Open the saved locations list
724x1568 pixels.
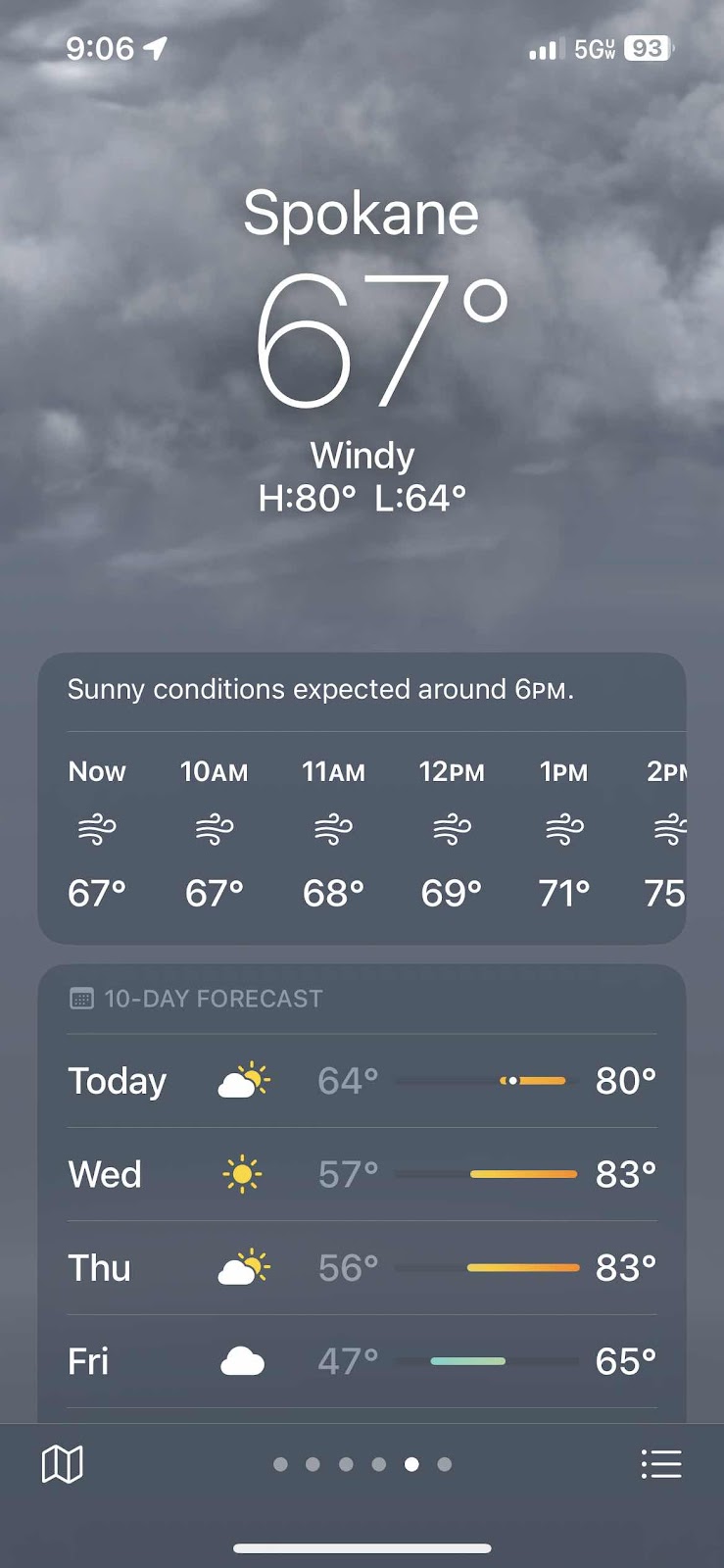[660, 1464]
